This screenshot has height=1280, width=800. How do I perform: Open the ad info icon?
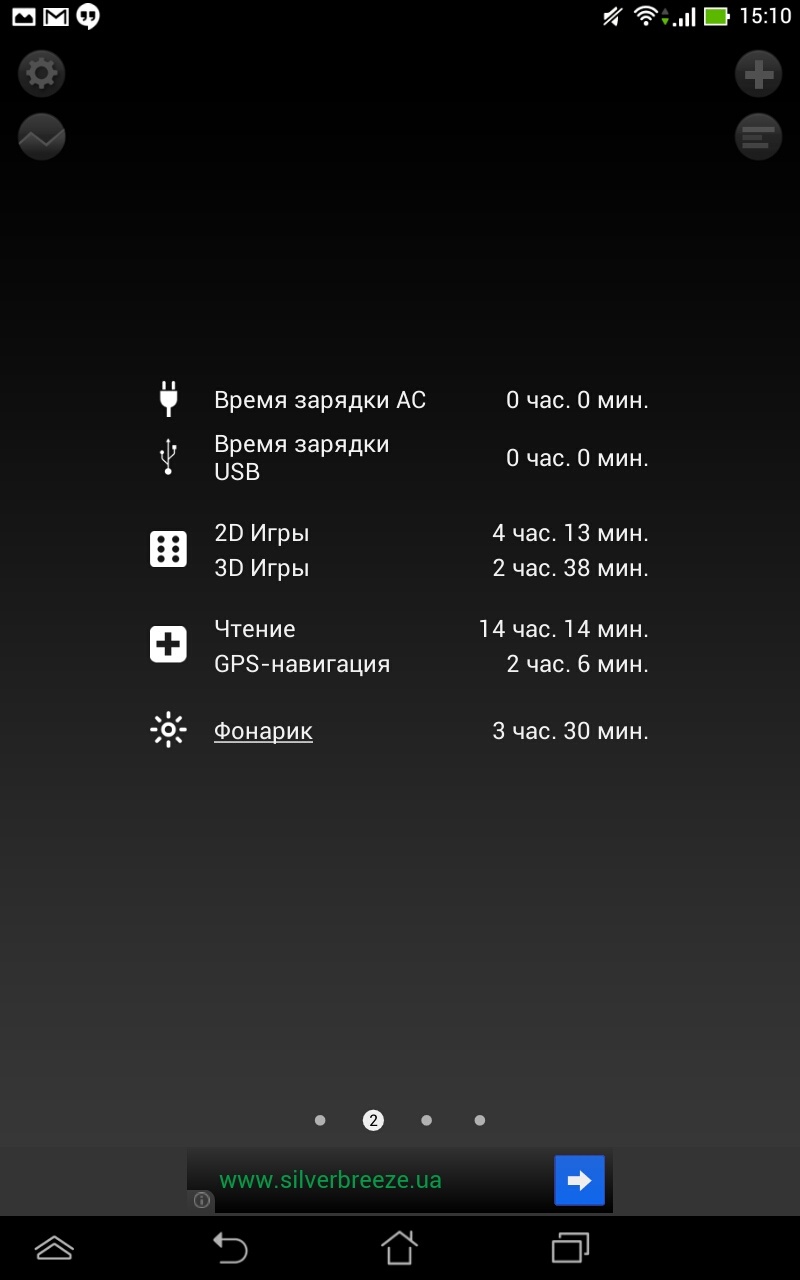coord(201,1200)
